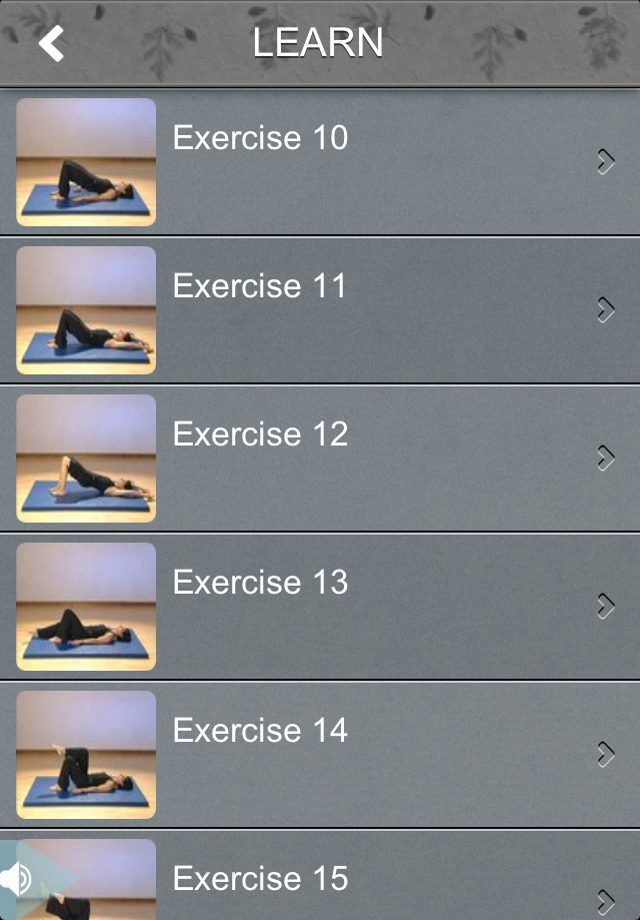The width and height of the screenshot is (640, 920).
Task: Tap the speaker sound icon
Action: (18, 880)
